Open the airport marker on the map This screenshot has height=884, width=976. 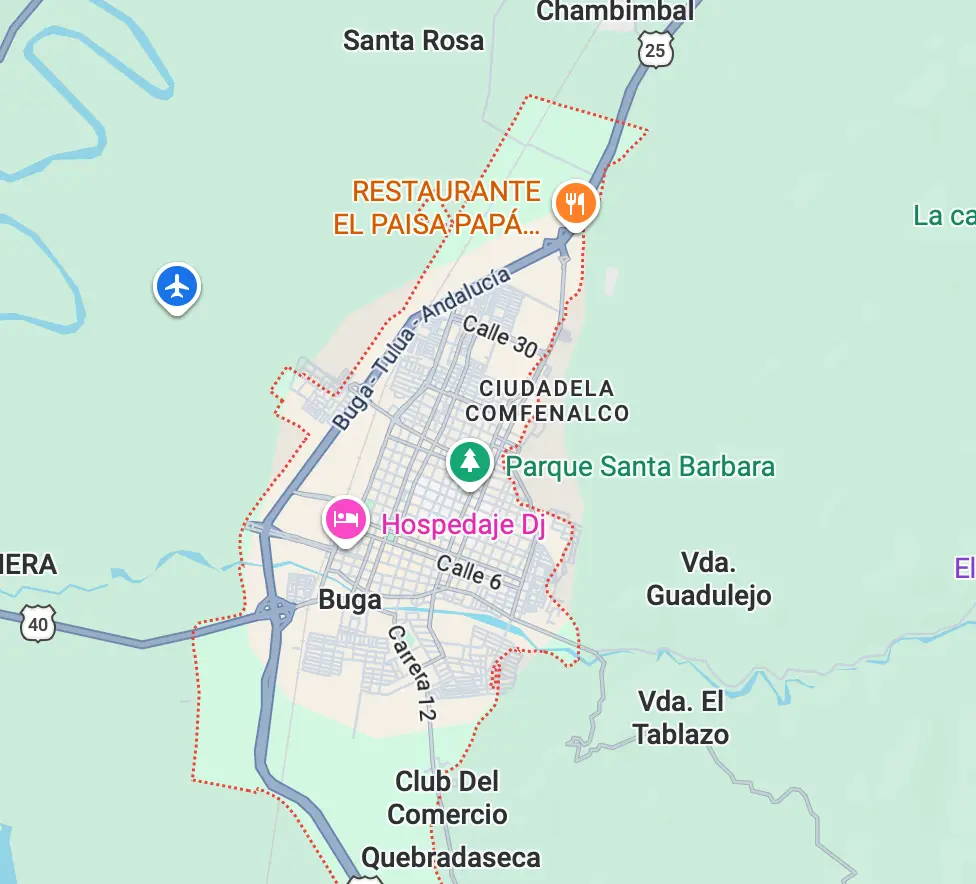[178, 286]
